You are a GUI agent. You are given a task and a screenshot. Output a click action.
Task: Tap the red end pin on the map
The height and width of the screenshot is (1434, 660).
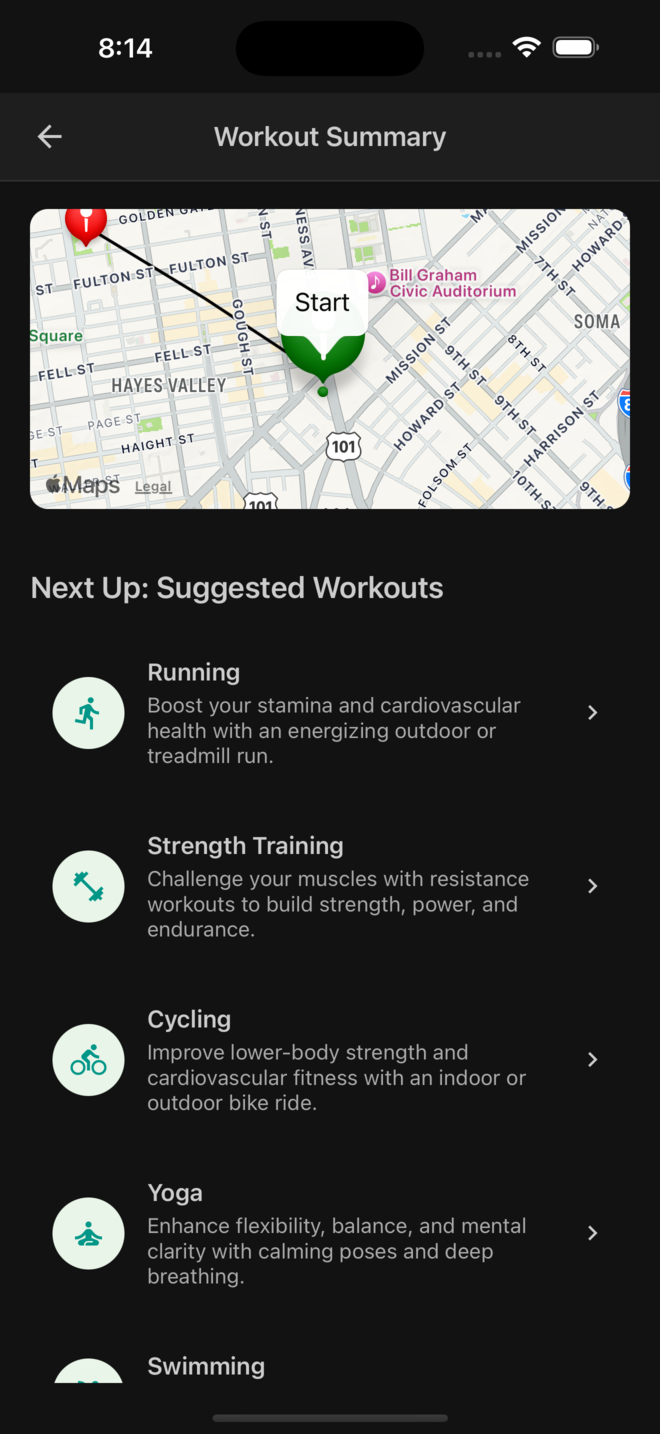[86, 222]
